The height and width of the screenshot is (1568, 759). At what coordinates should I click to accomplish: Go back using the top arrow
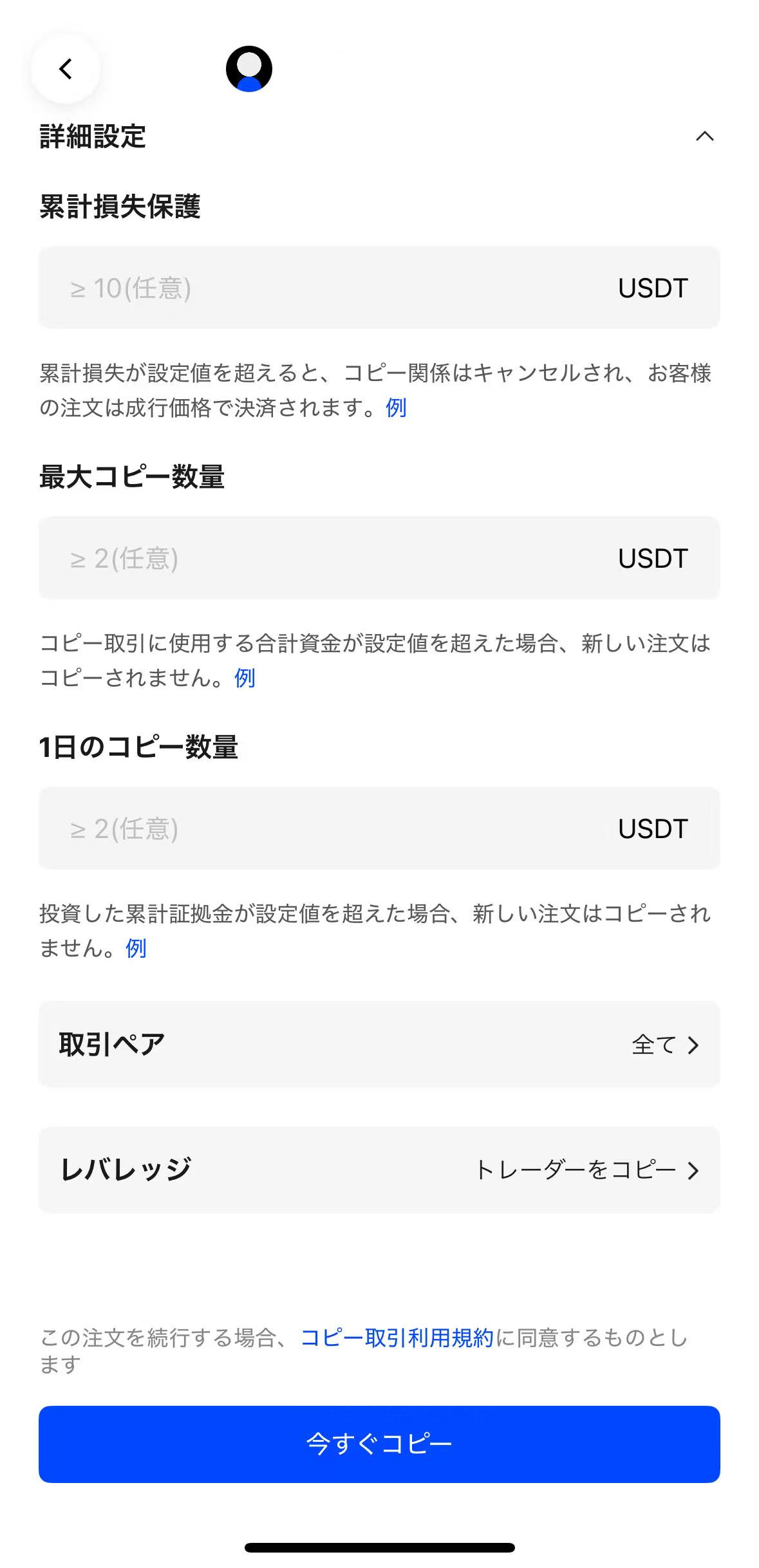66,69
